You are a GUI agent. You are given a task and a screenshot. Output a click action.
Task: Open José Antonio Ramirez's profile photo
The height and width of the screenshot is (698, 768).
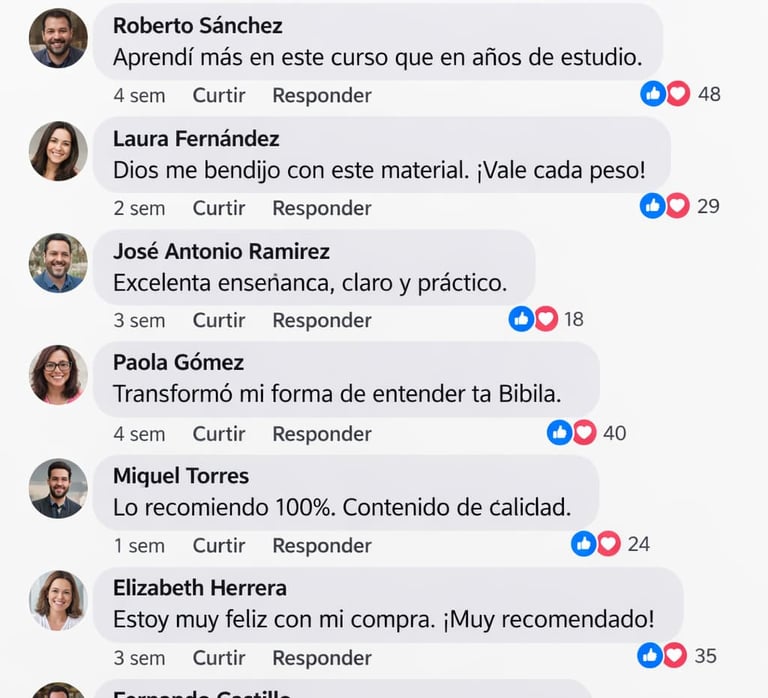coord(58,263)
